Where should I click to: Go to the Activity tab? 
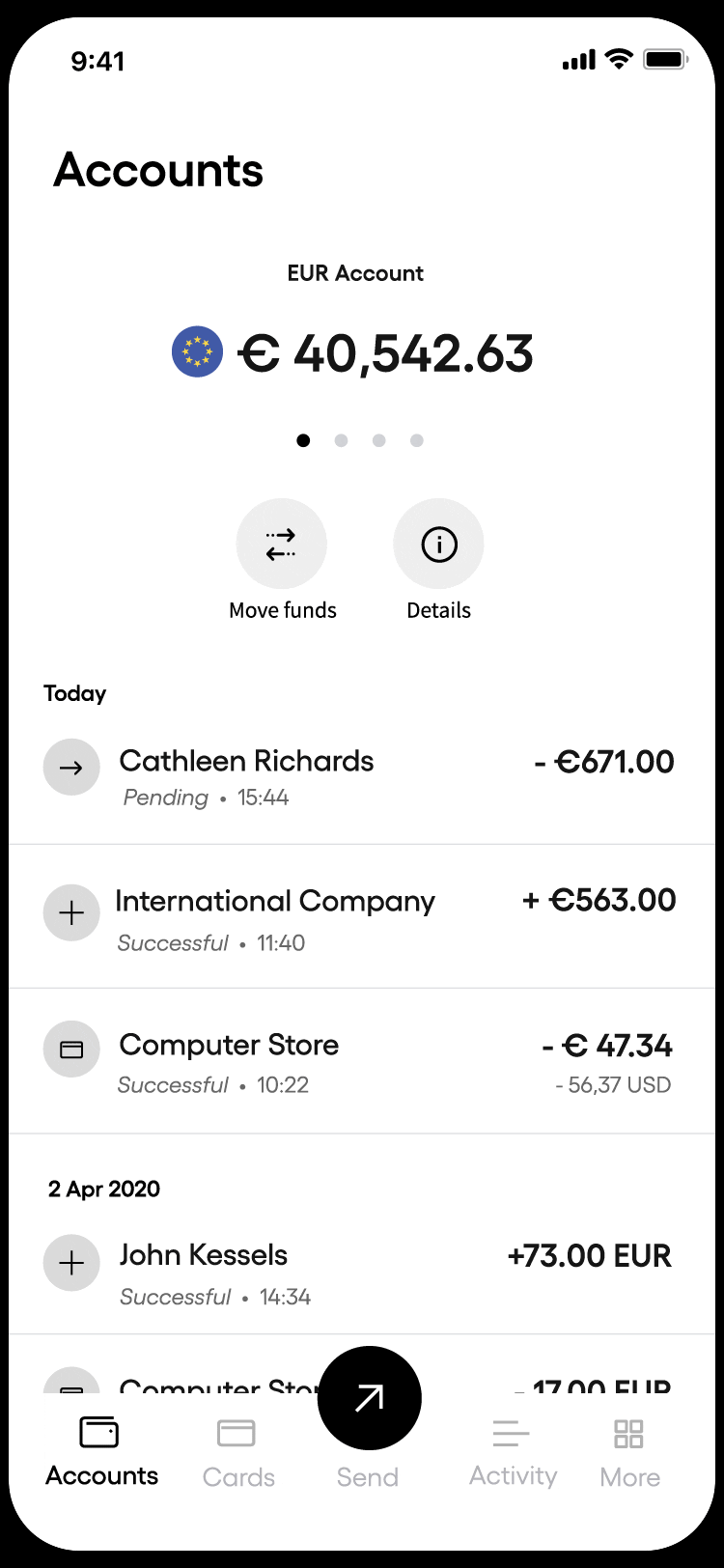pyautogui.click(x=513, y=1452)
